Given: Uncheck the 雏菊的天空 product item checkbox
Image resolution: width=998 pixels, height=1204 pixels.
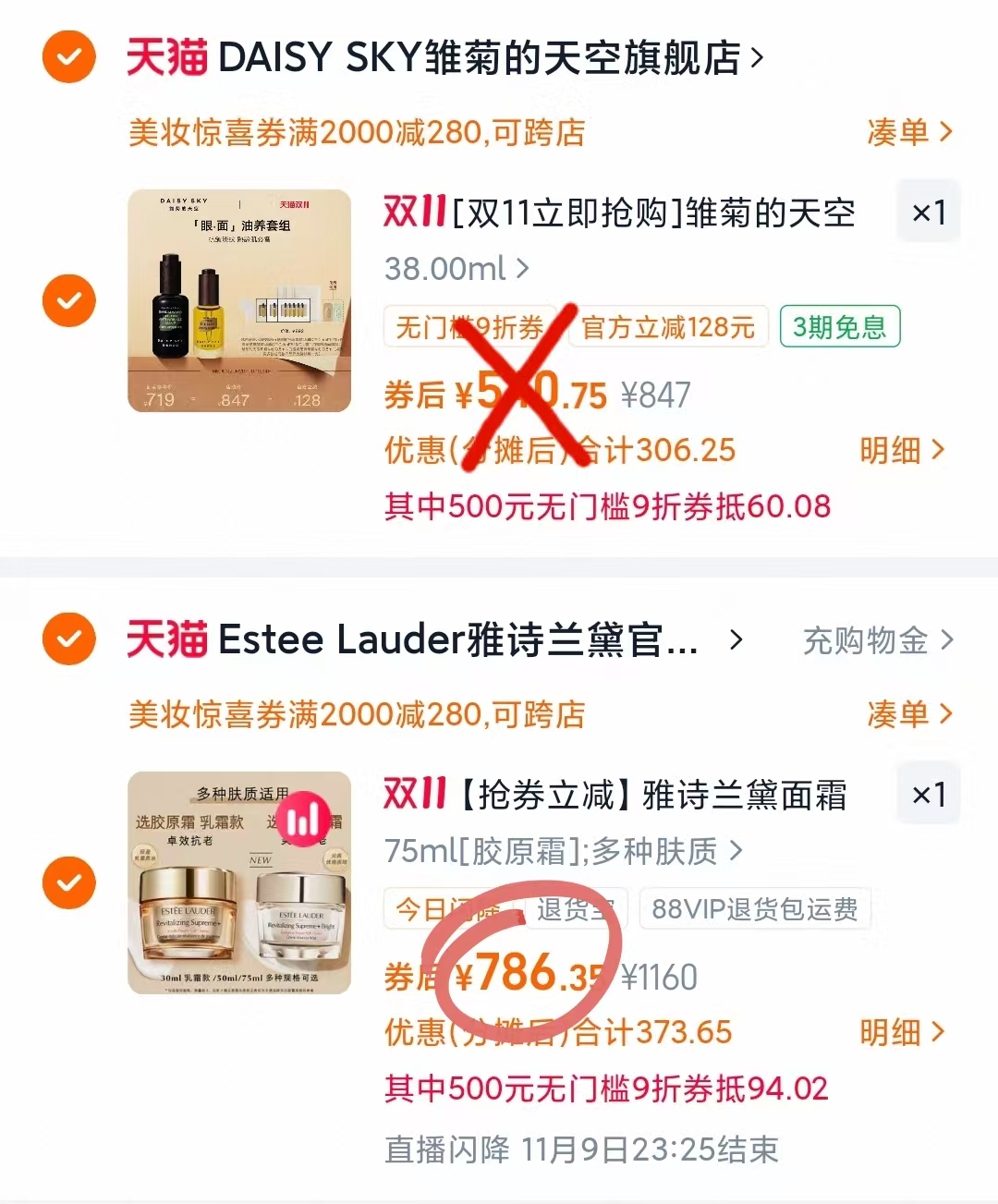Looking at the screenshot, I should 68,300.
